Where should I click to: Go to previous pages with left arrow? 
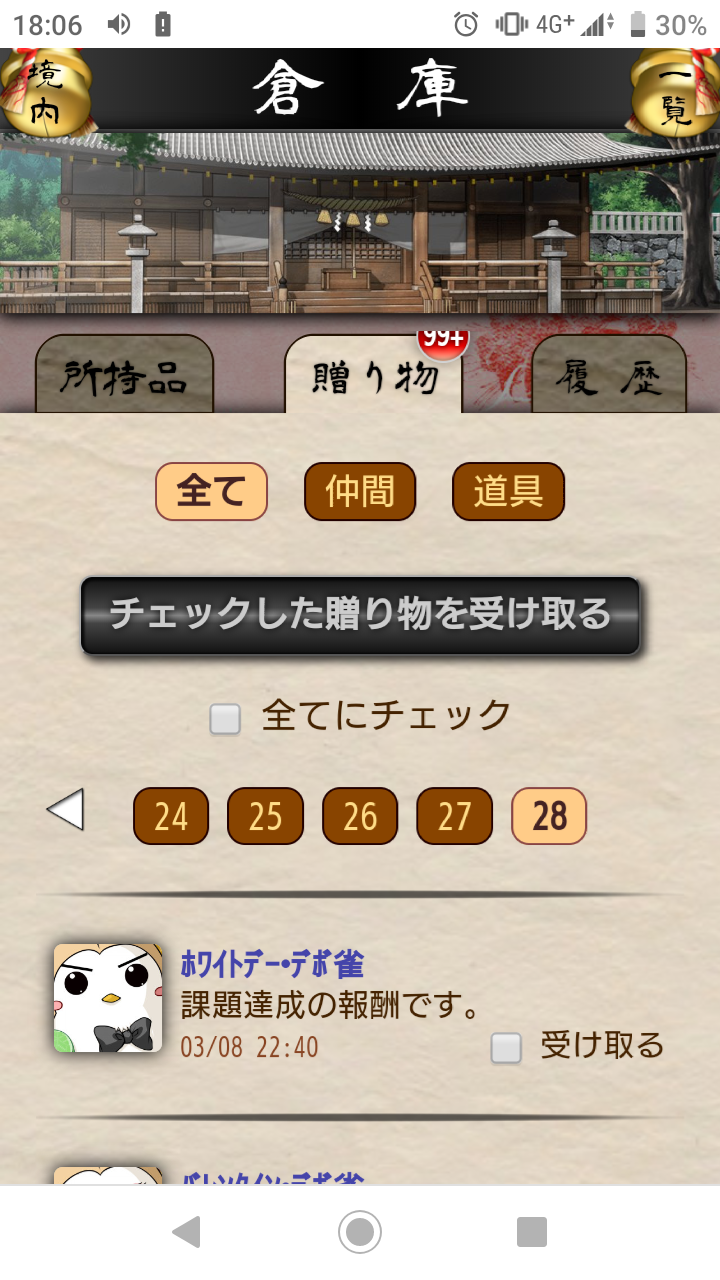(x=66, y=810)
